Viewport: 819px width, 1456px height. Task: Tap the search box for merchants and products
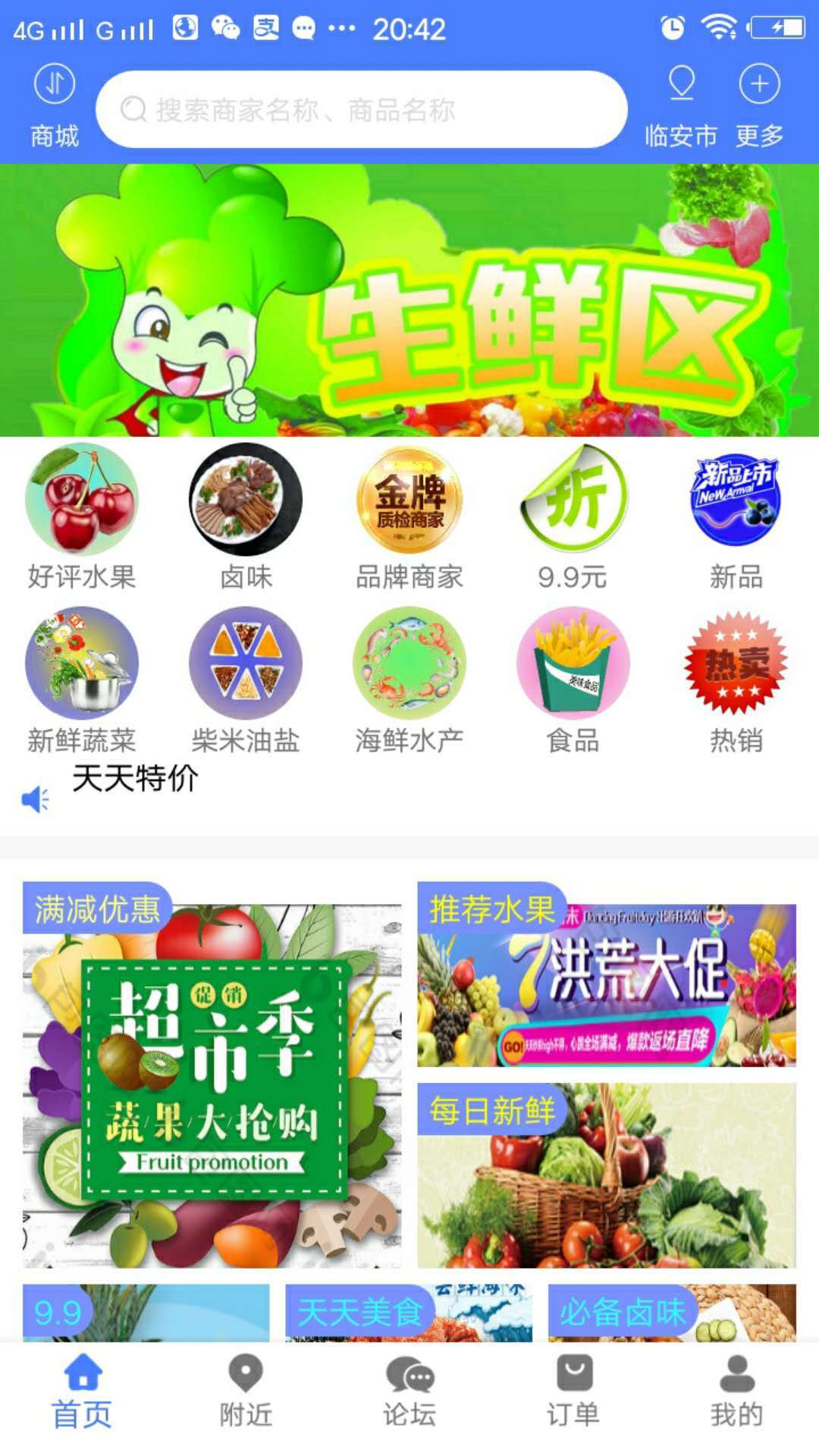361,110
